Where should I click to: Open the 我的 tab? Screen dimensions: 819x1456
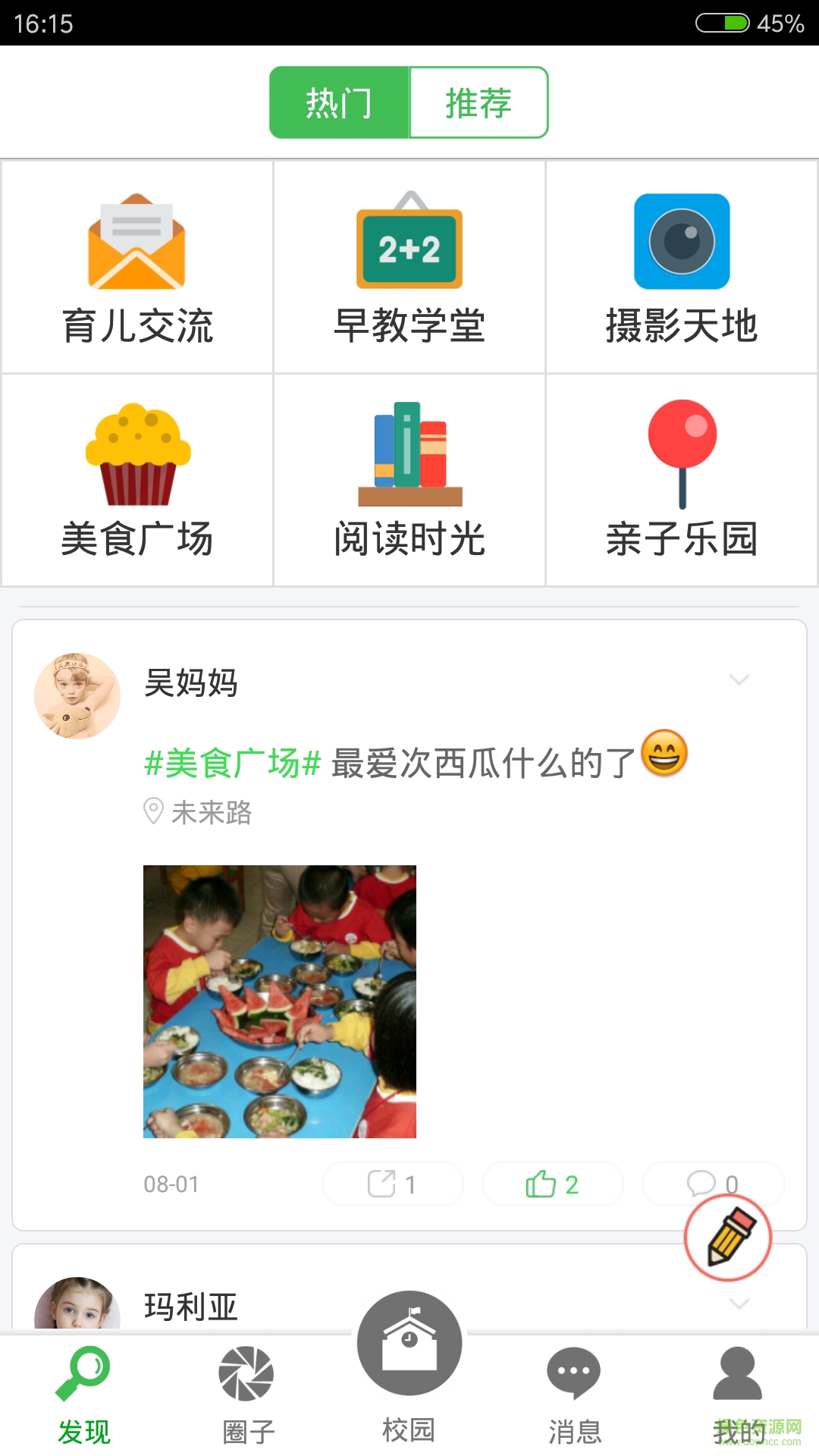click(x=738, y=1394)
